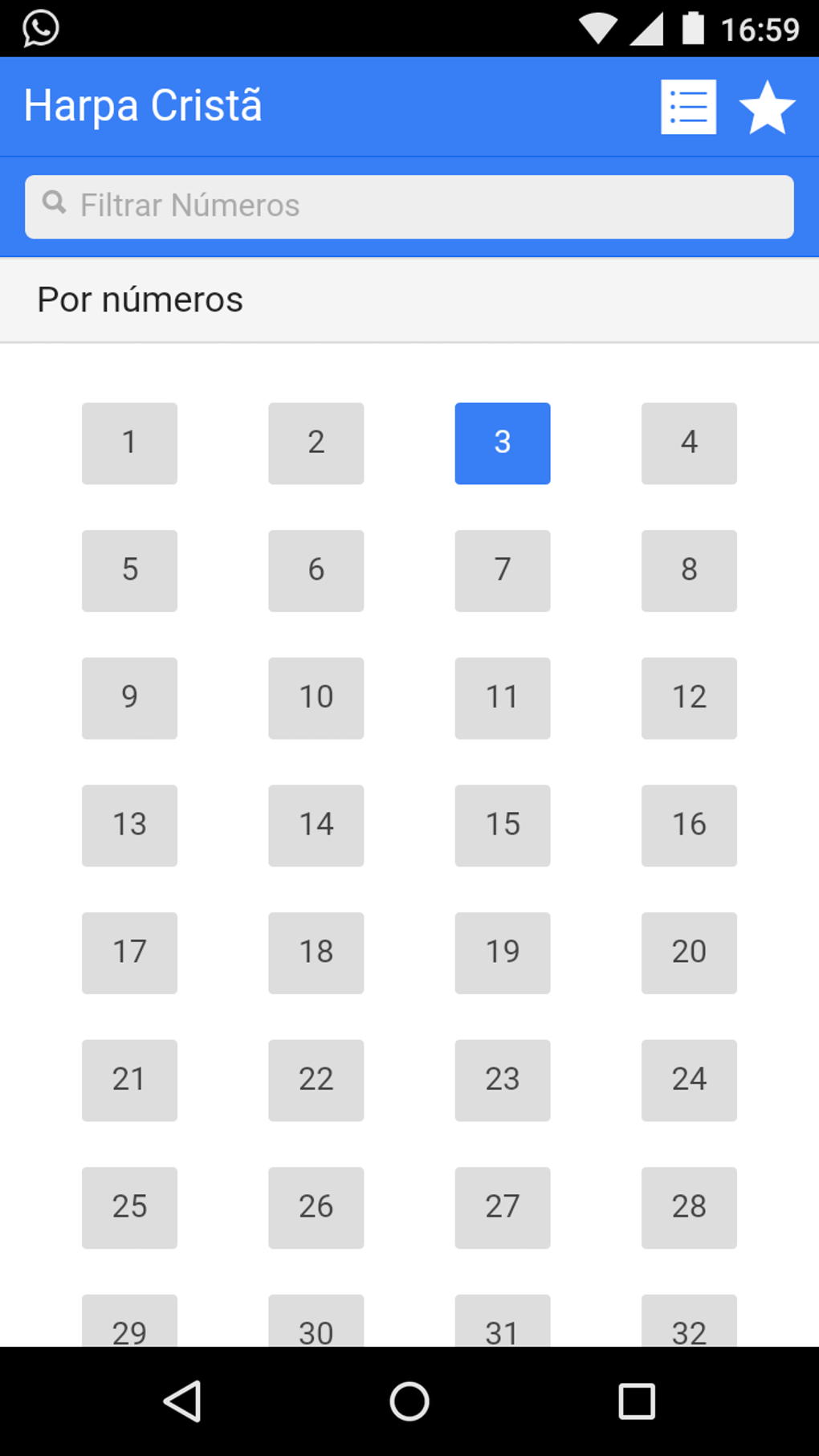The image size is (819, 1456).
Task: Select hymn number 26
Action: coord(316,1207)
